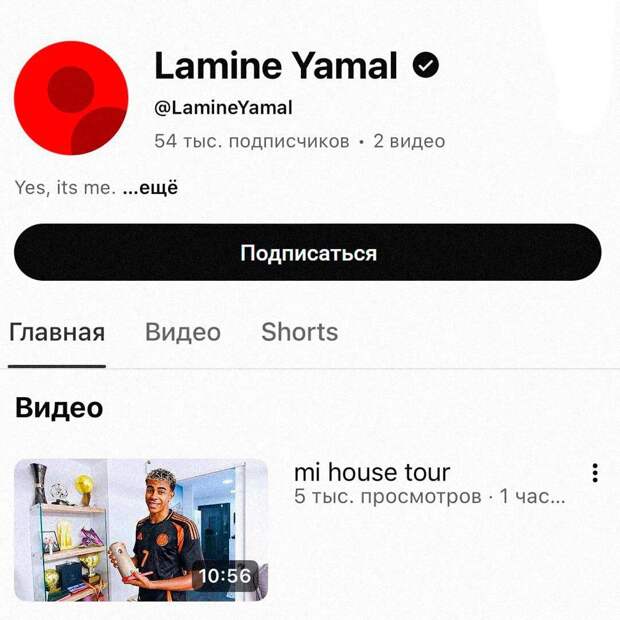Play the mi house tour video
620x620 pixels.
click(x=141, y=530)
